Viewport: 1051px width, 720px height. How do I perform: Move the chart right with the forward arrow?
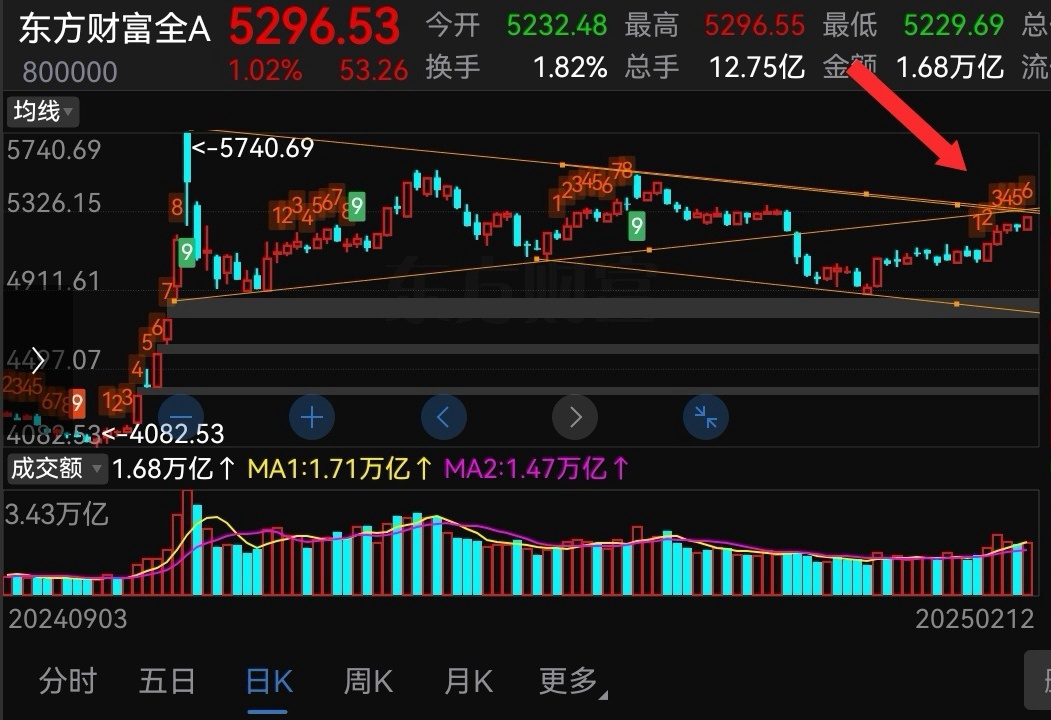[575, 416]
